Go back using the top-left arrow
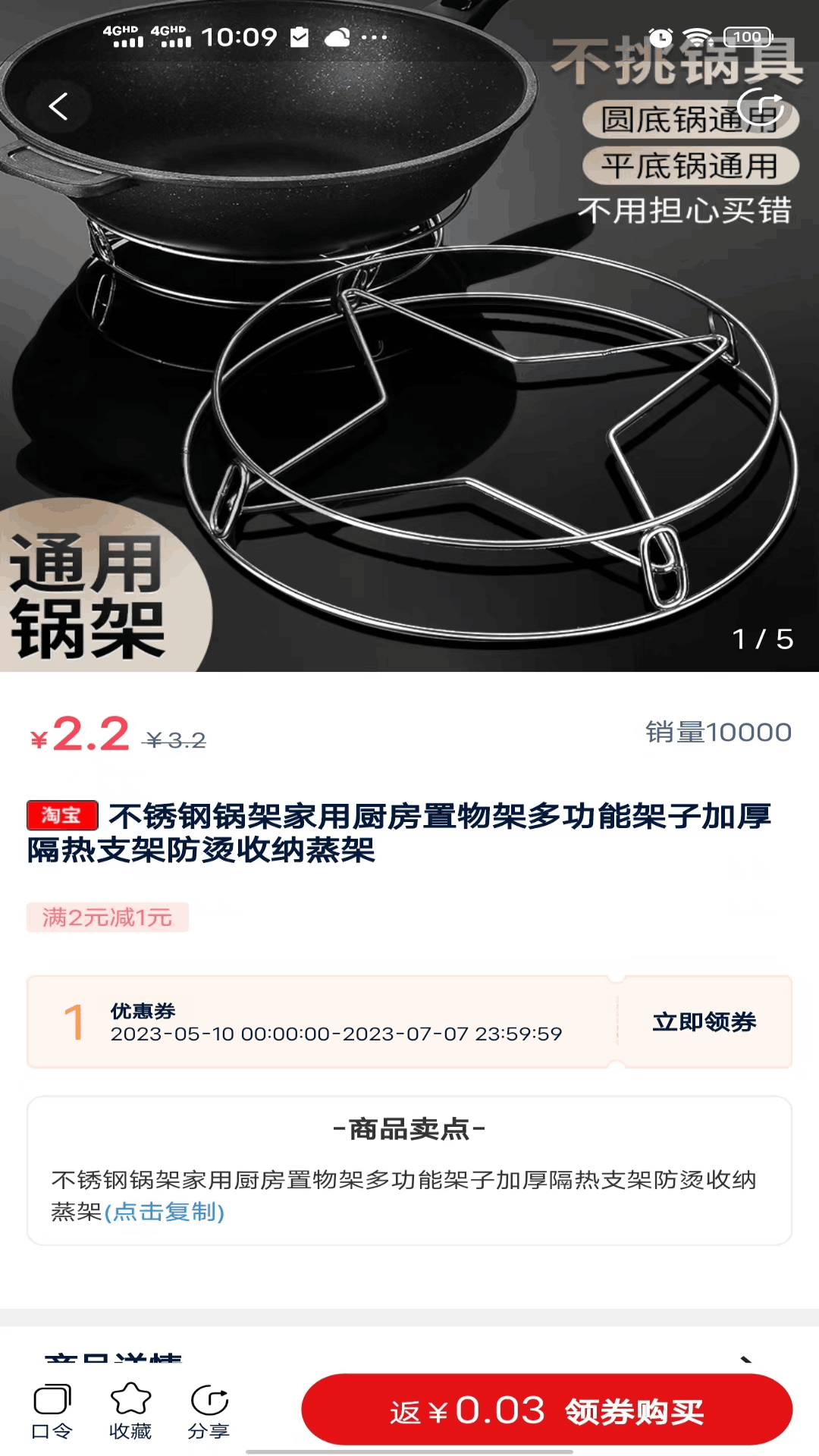 (x=59, y=106)
